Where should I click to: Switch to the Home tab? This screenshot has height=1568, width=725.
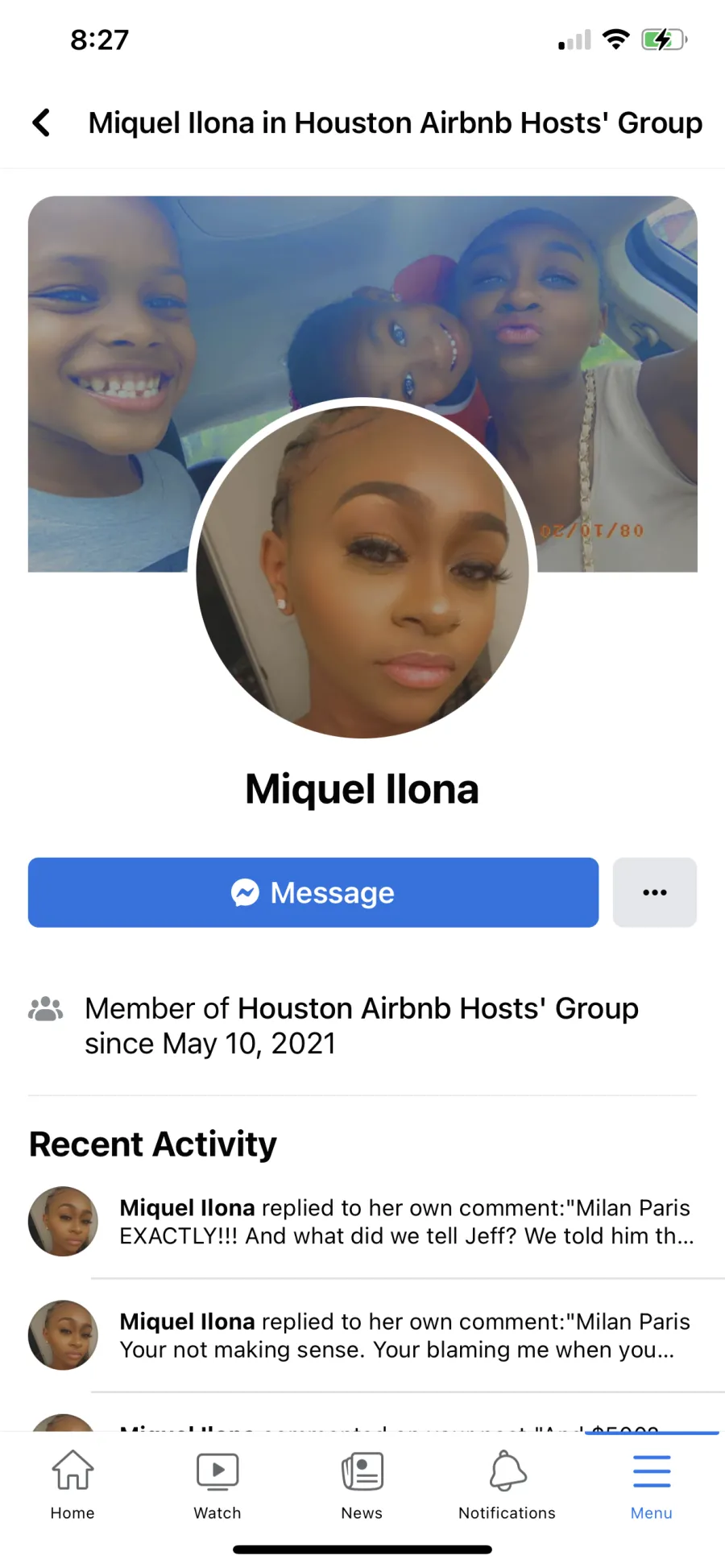coord(72,1486)
